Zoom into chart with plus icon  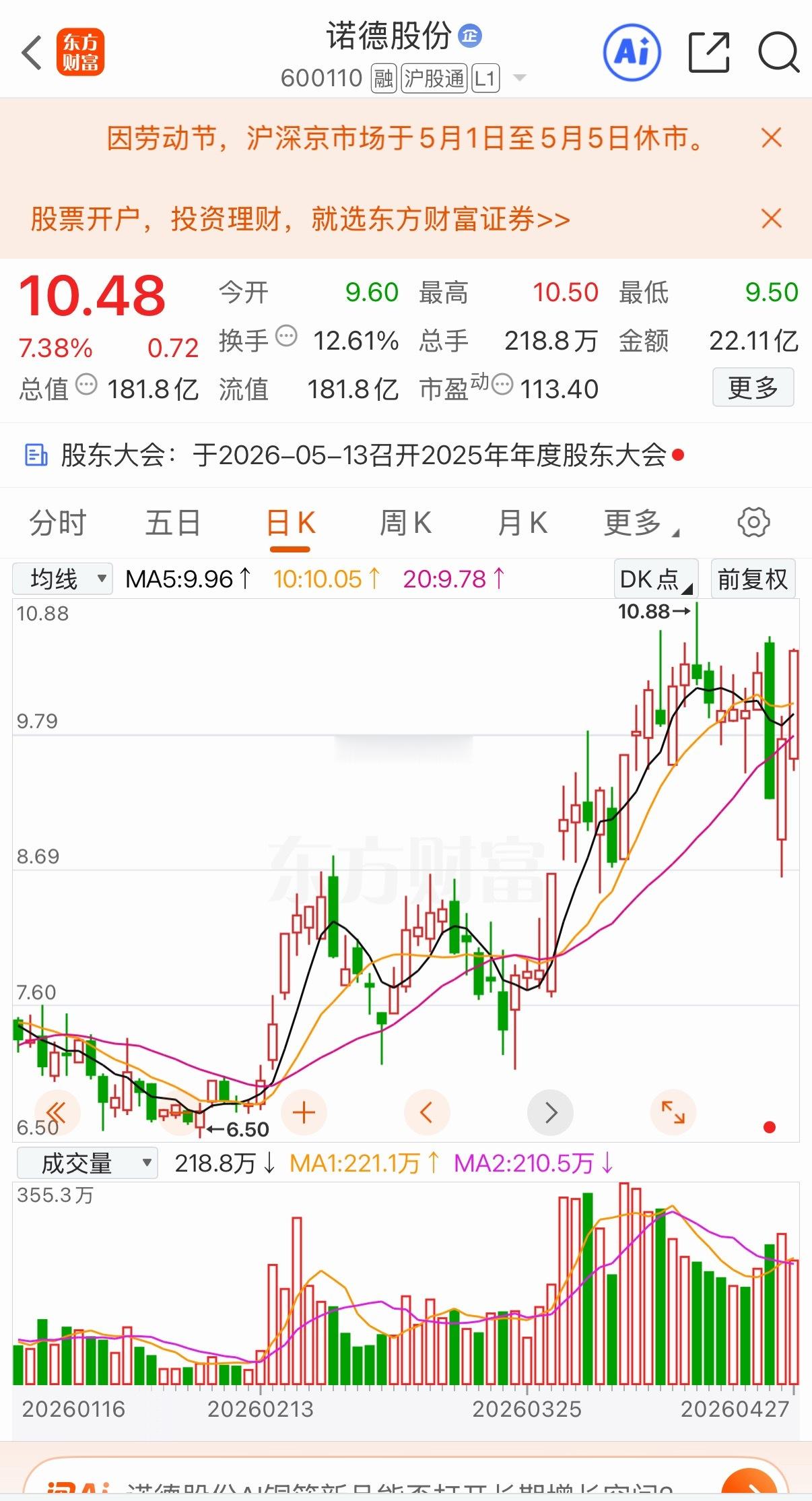[x=304, y=1112]
